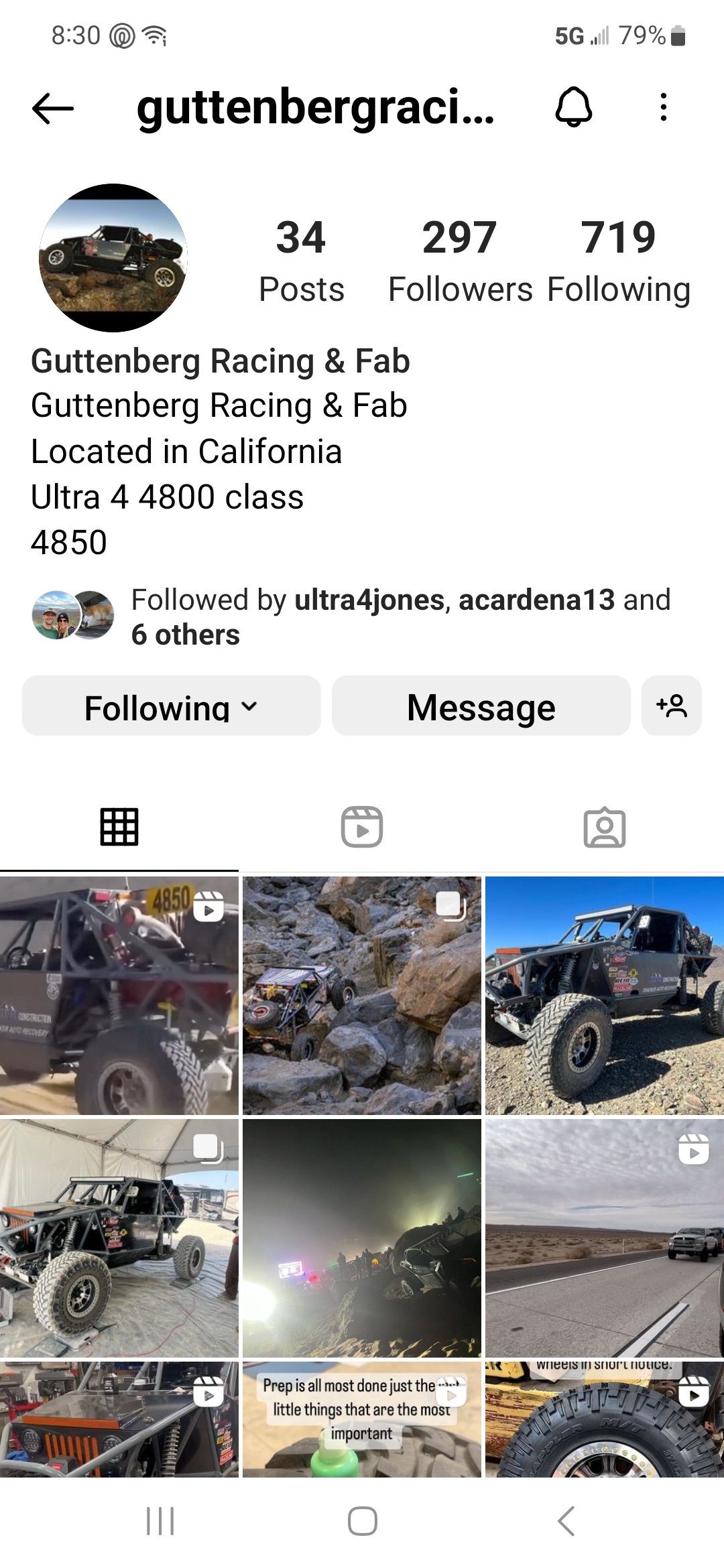Open the reel showing the 4850 race car
724x1568 pixels.
(x=119, y=996)
